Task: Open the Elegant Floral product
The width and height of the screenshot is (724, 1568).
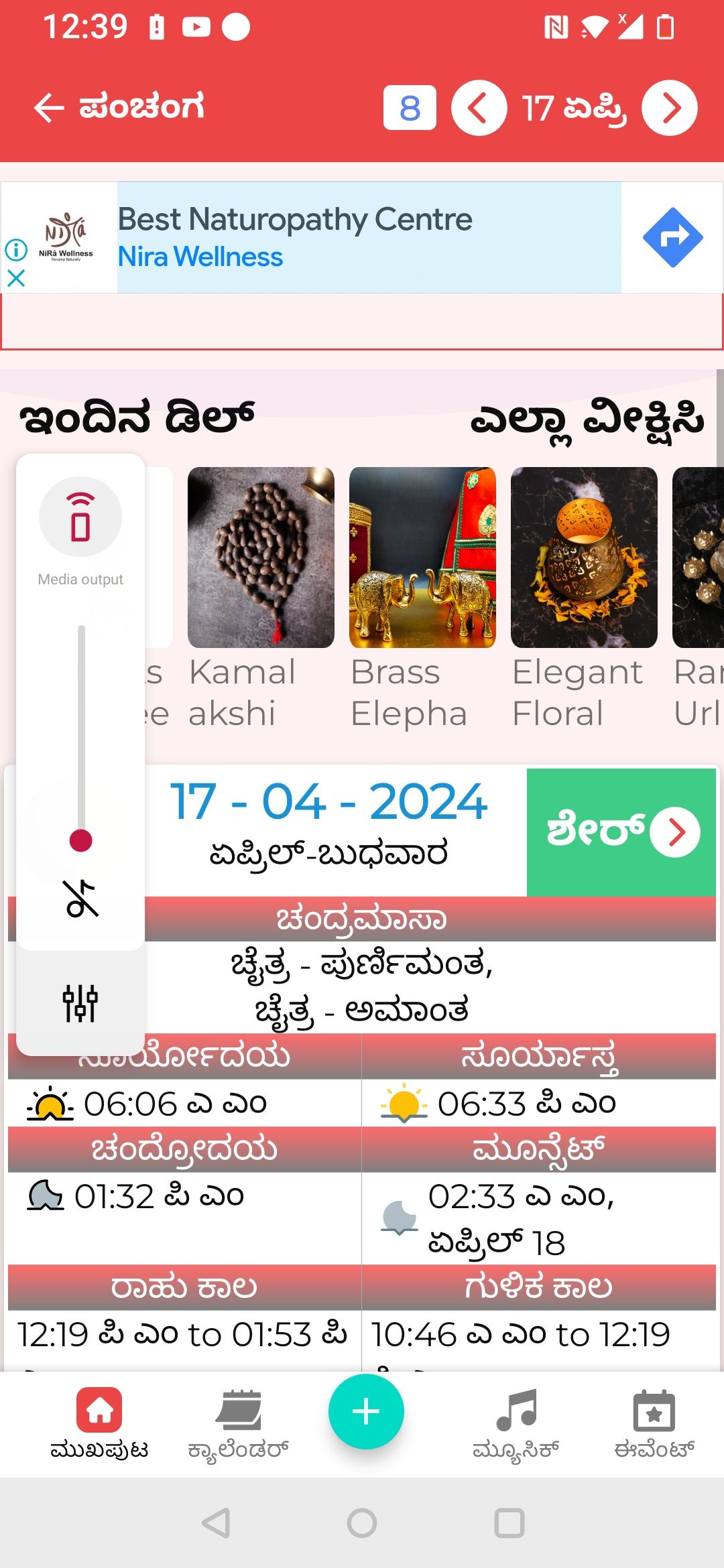Action: click(x=584, y=598)
